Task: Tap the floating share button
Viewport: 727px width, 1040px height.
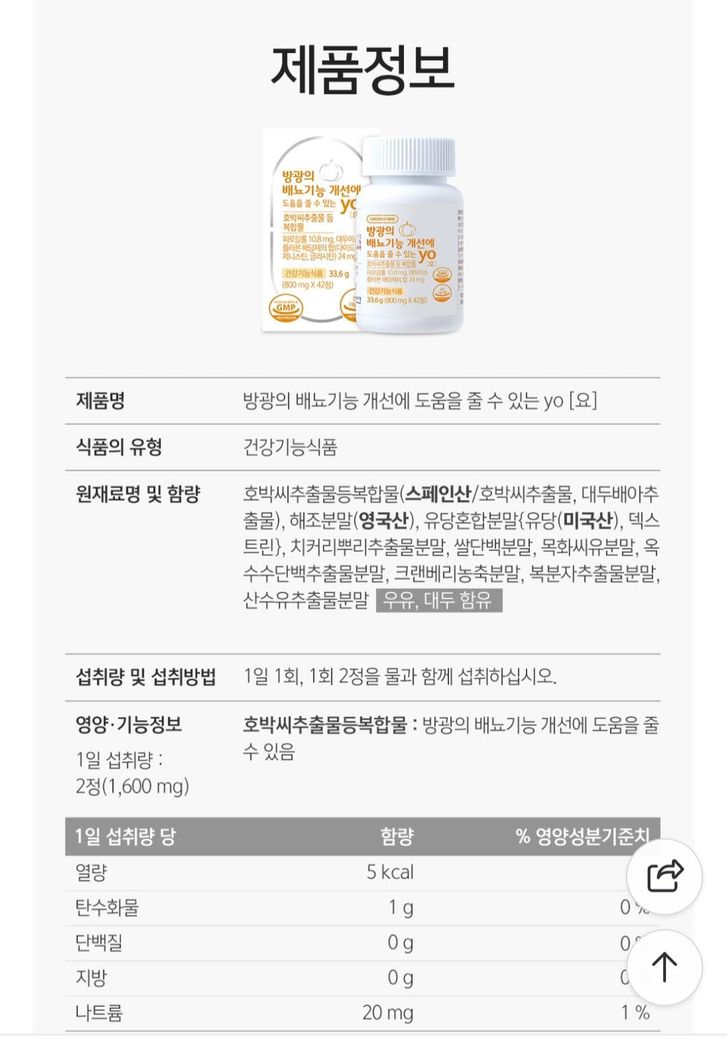Action: pos(664,876)
